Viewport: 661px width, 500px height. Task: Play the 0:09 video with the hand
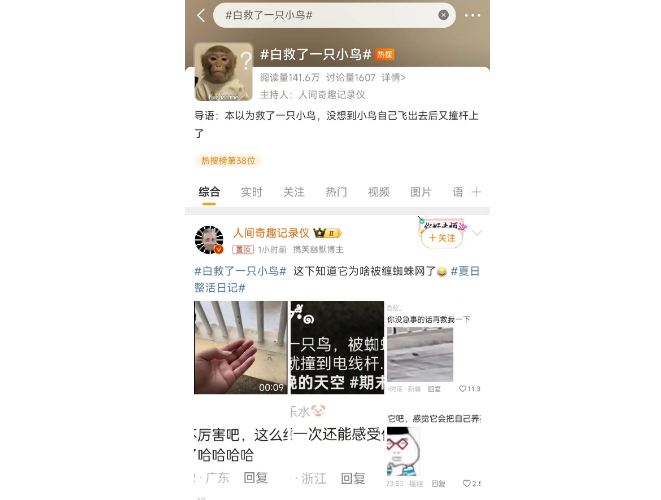coord(240,347)
